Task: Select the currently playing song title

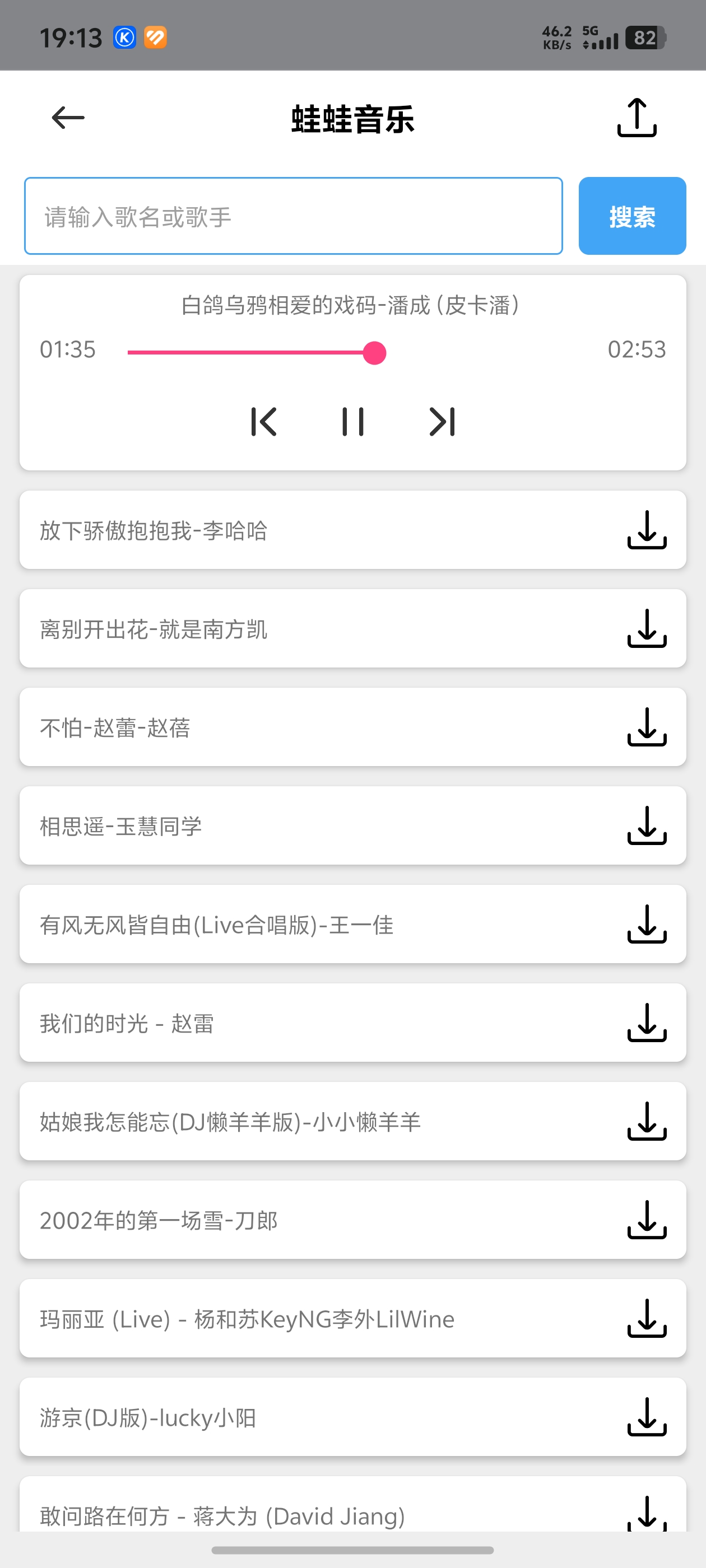Action: click(352, 307)
